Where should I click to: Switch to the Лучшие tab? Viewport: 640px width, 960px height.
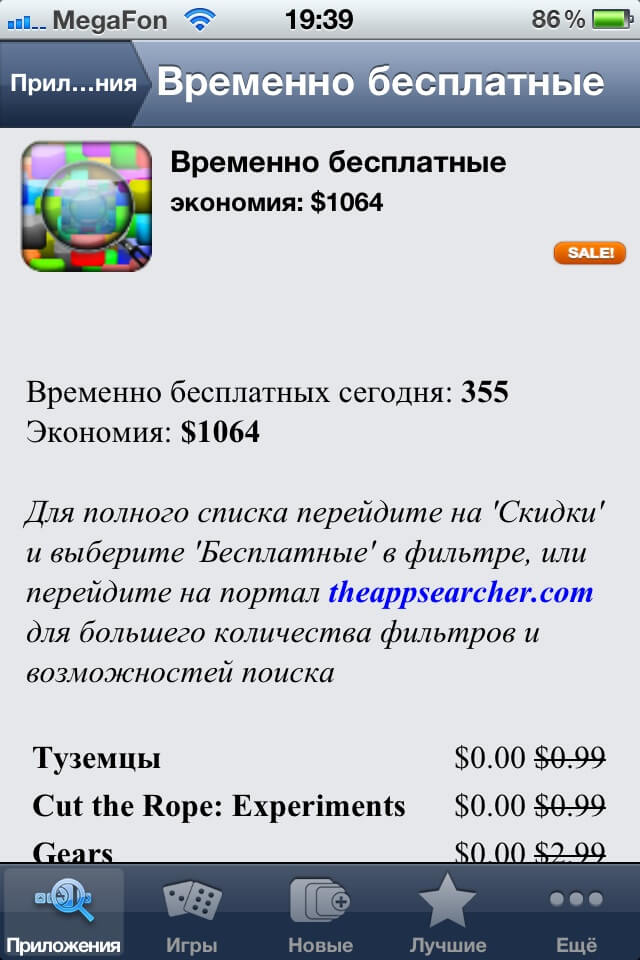448,912
